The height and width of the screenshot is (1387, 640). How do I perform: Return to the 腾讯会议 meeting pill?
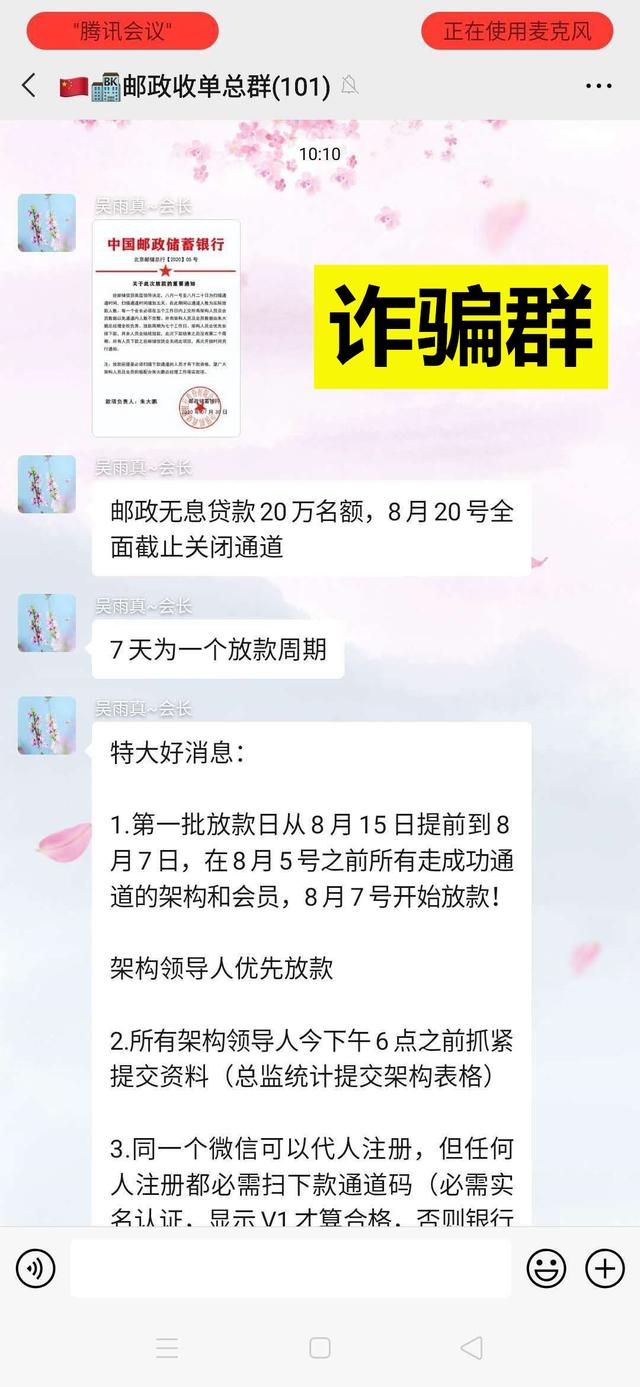(x=122, y=31)
